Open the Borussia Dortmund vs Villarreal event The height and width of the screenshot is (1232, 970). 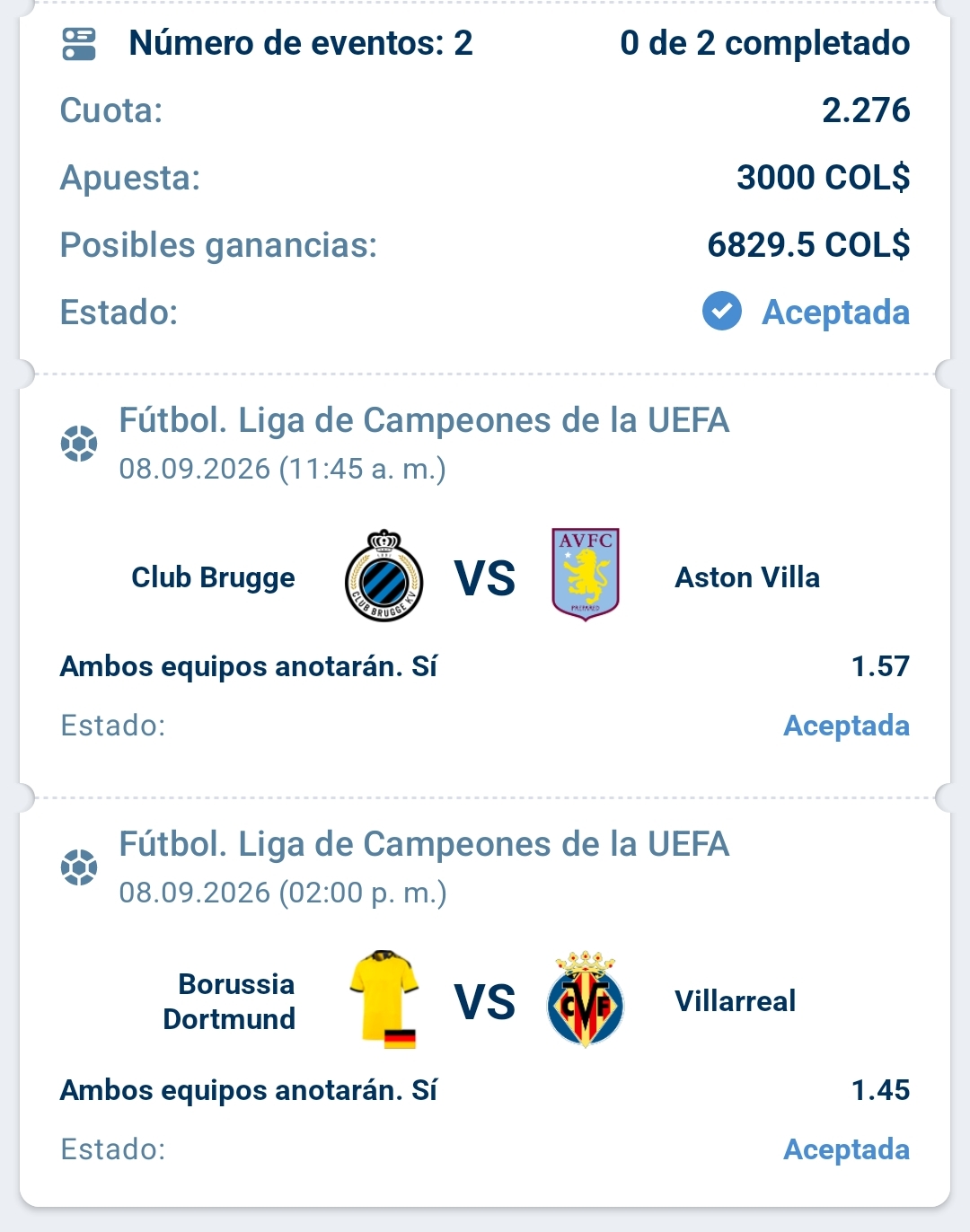tap(485, 1000)
